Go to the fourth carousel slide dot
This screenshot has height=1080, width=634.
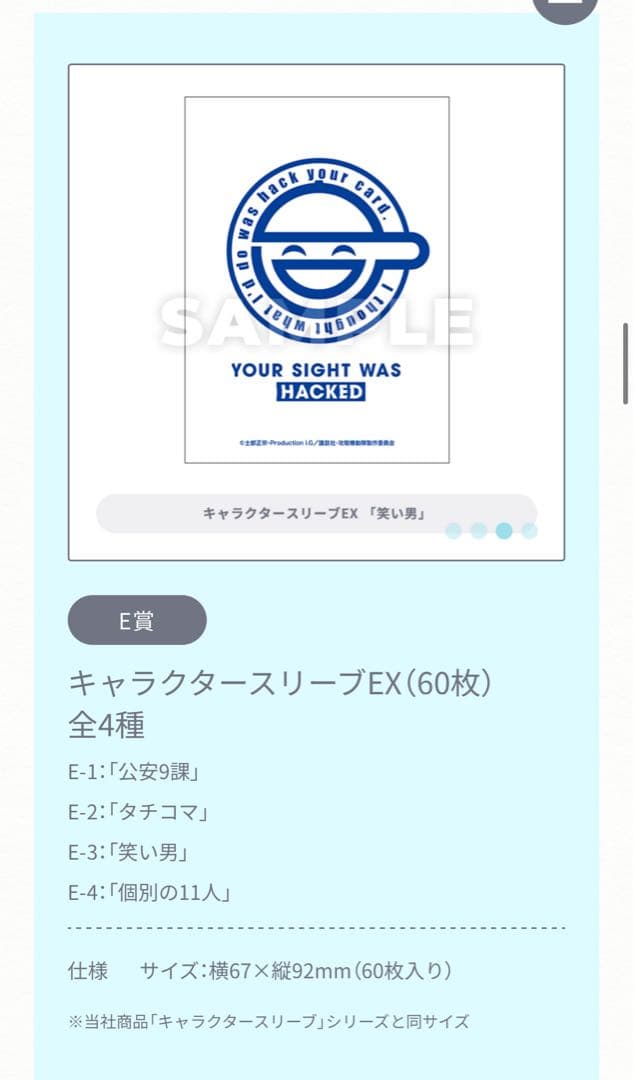point(529,531)
